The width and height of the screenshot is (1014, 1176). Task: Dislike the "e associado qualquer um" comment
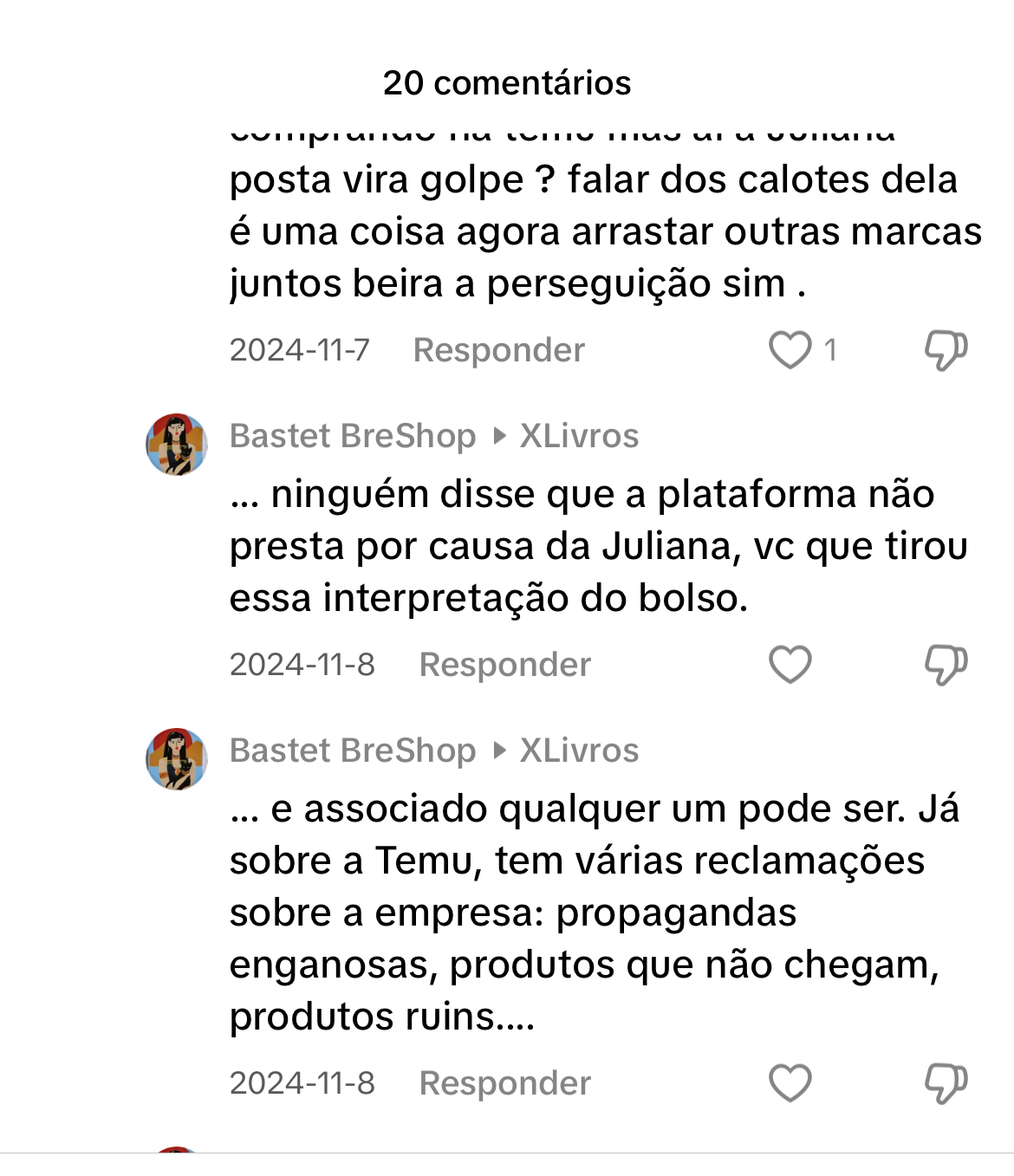tap(946, 1083)
